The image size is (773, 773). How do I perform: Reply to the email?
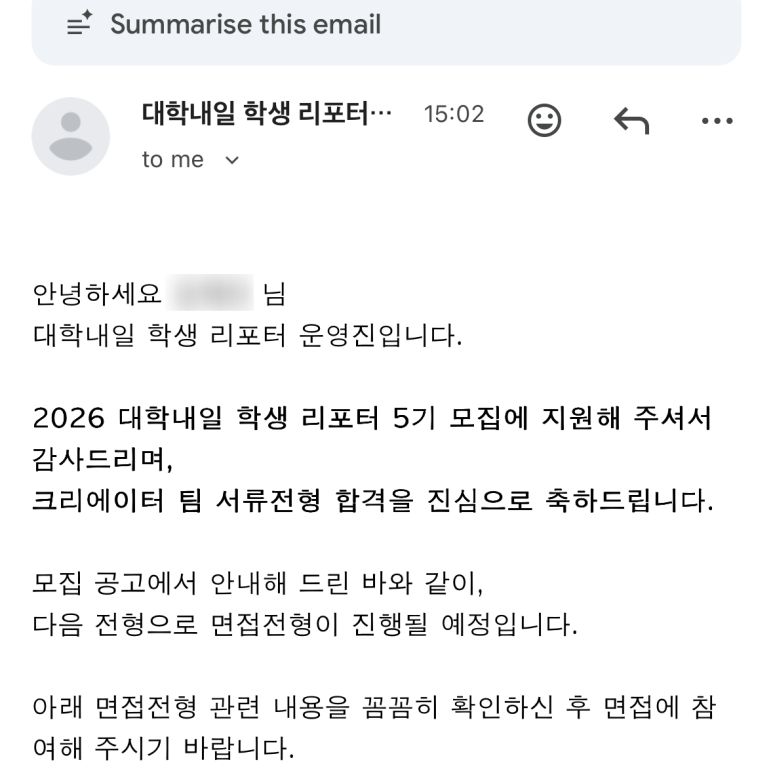point(632,120)
